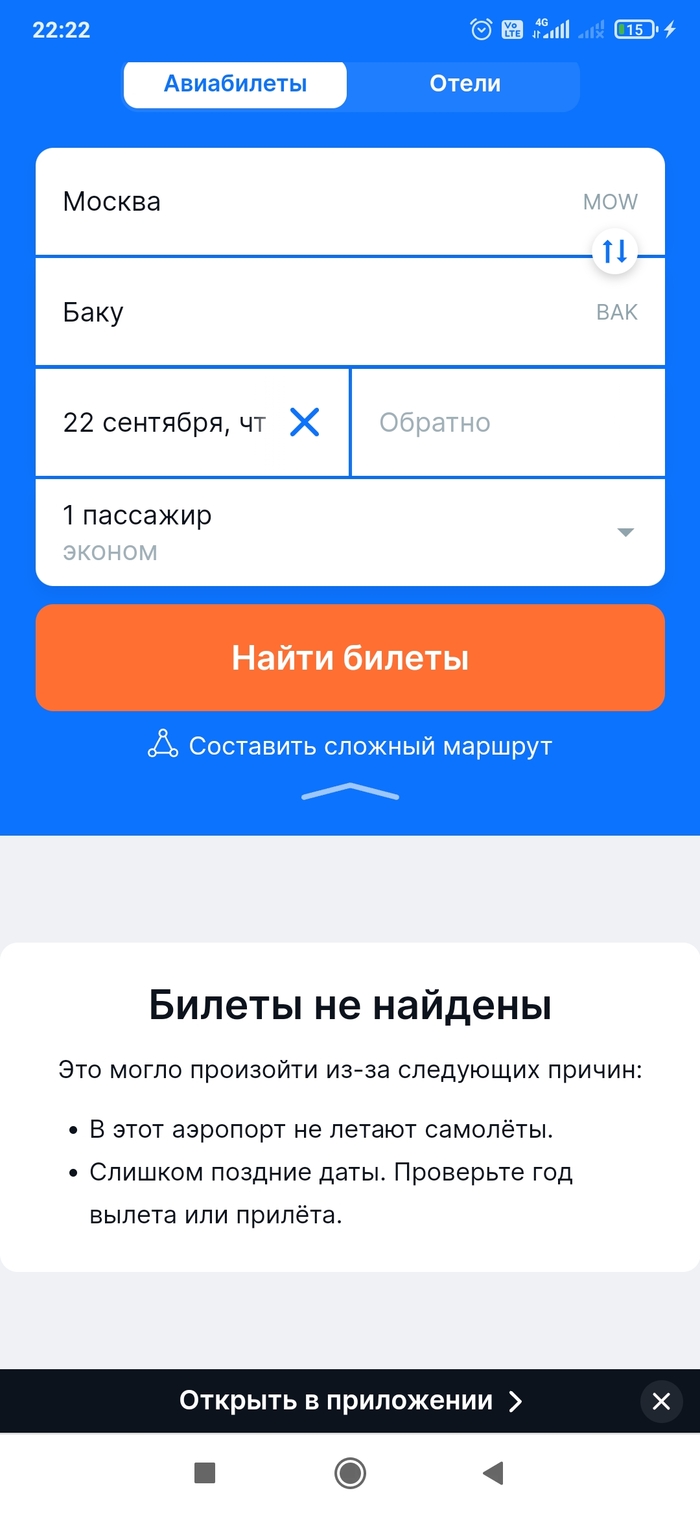
Task: Go to the home screen
Action: (350, 1473)
